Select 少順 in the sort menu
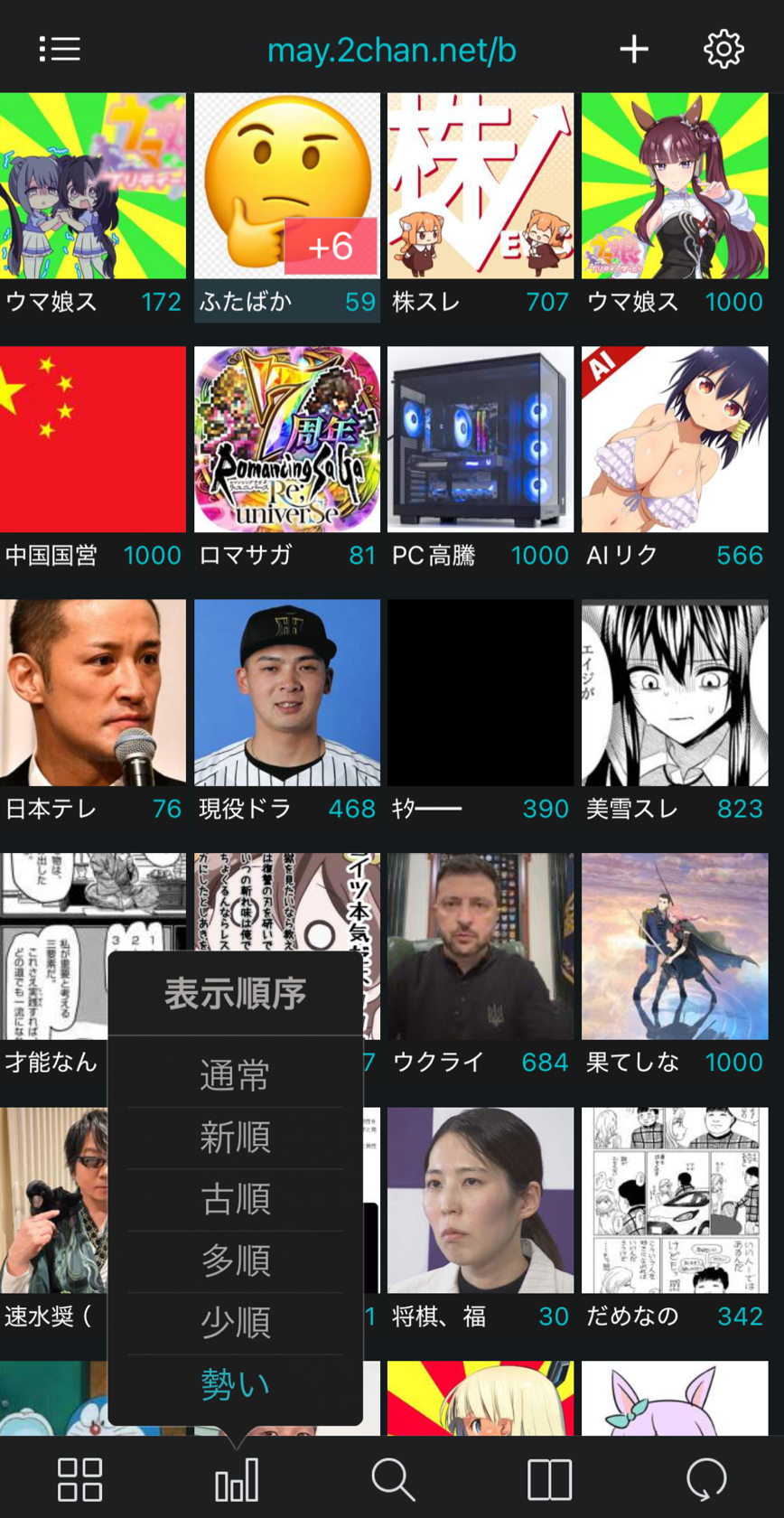784x1518 pixels. point(235,1323)
